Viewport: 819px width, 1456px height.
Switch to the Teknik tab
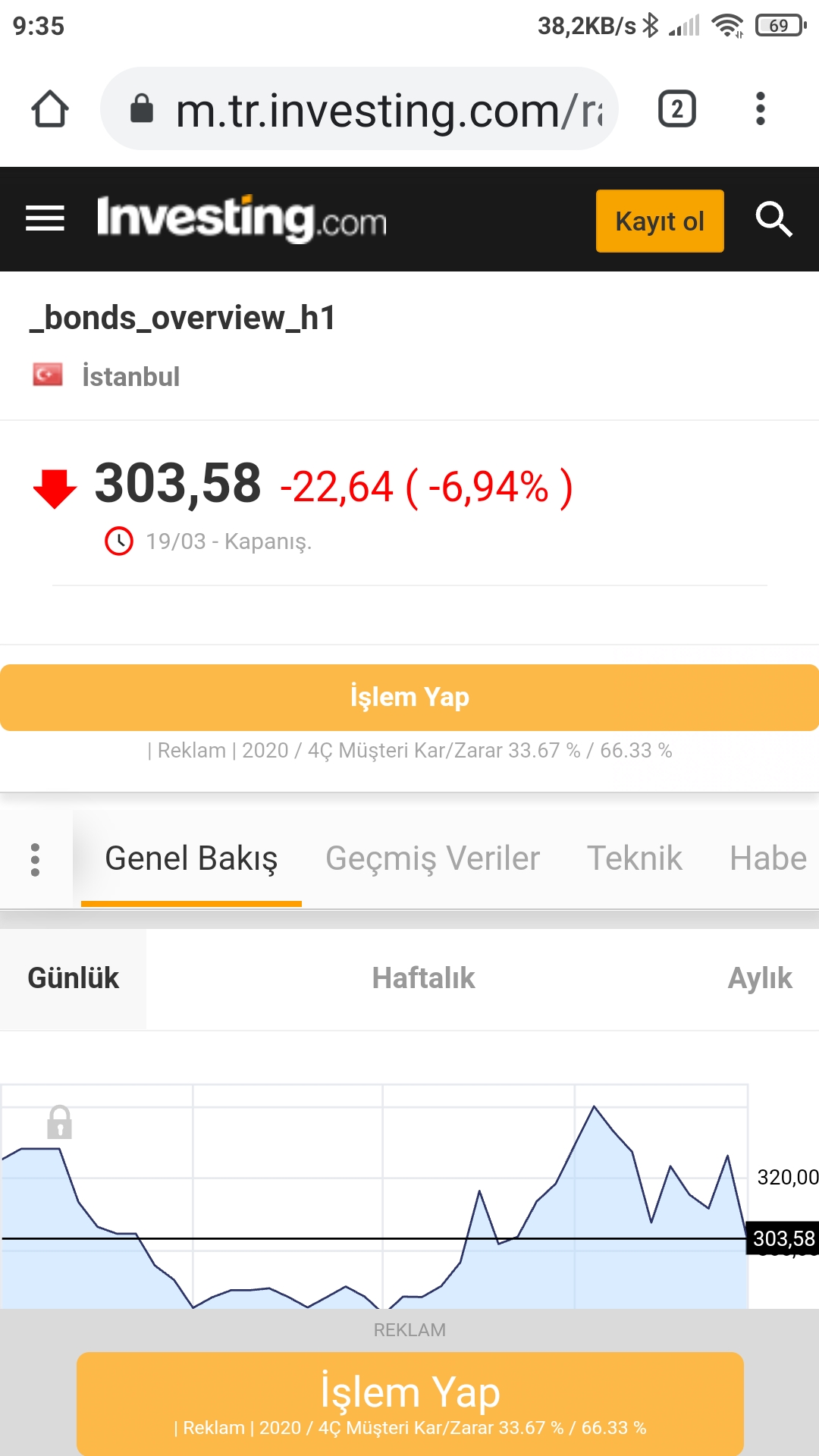(635, 858)
